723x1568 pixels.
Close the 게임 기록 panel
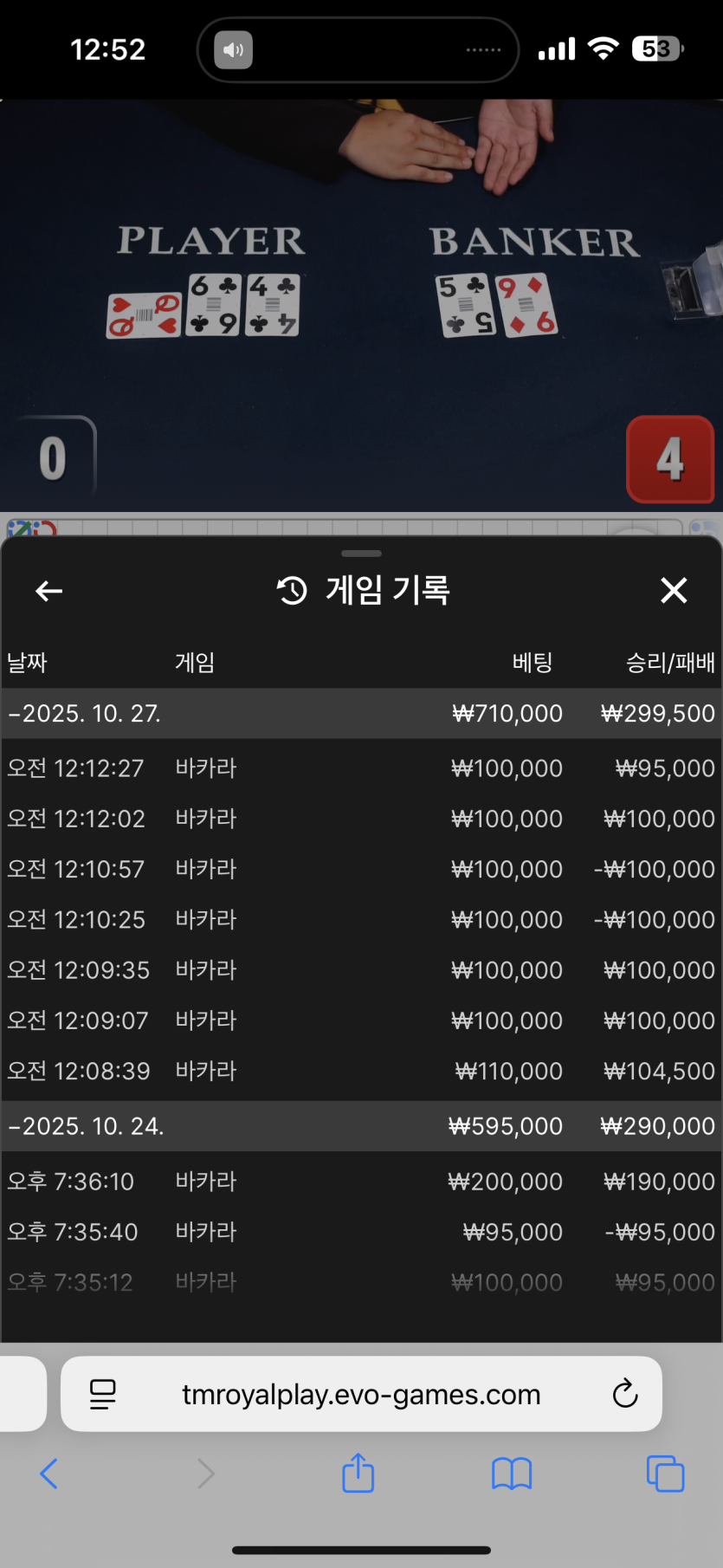click(x=674, y=591)
